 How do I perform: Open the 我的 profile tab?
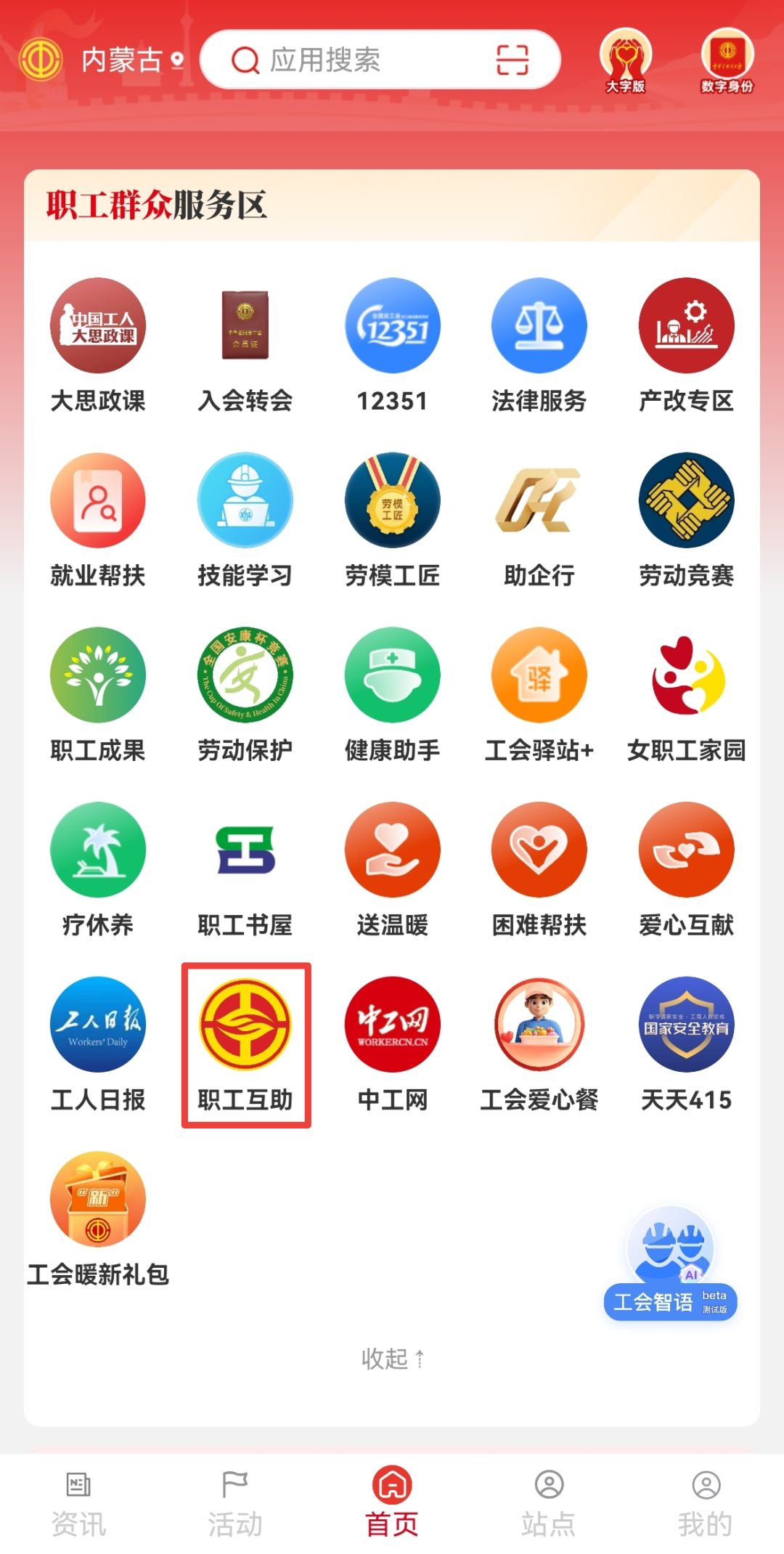(x=705, y=1503)
